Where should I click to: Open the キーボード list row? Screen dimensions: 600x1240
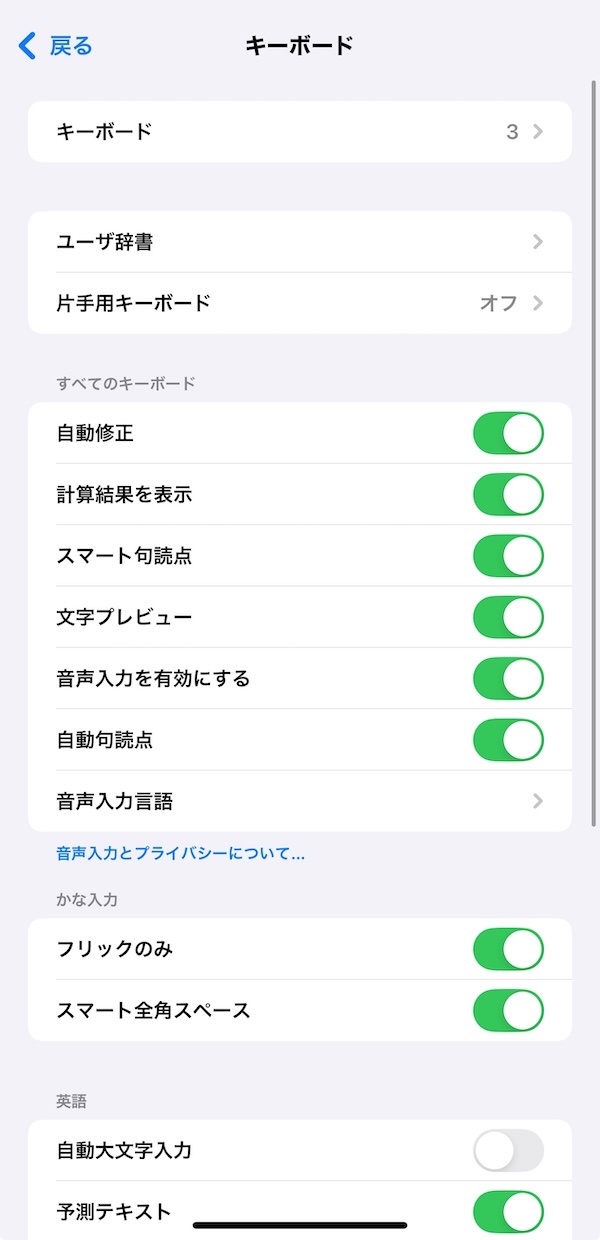pos(300,132)
